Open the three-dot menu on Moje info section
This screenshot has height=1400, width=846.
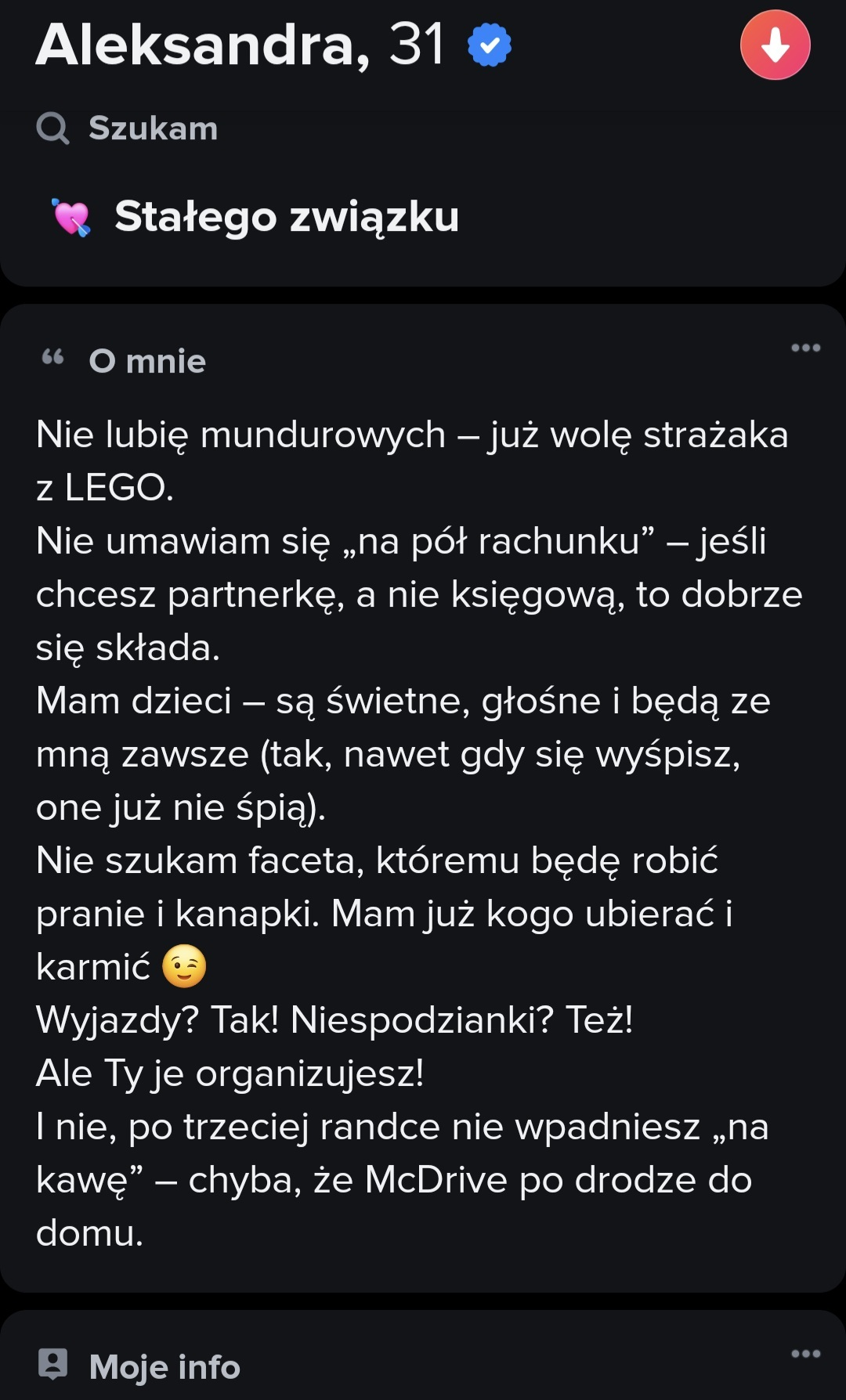[x=805, y=1354]
